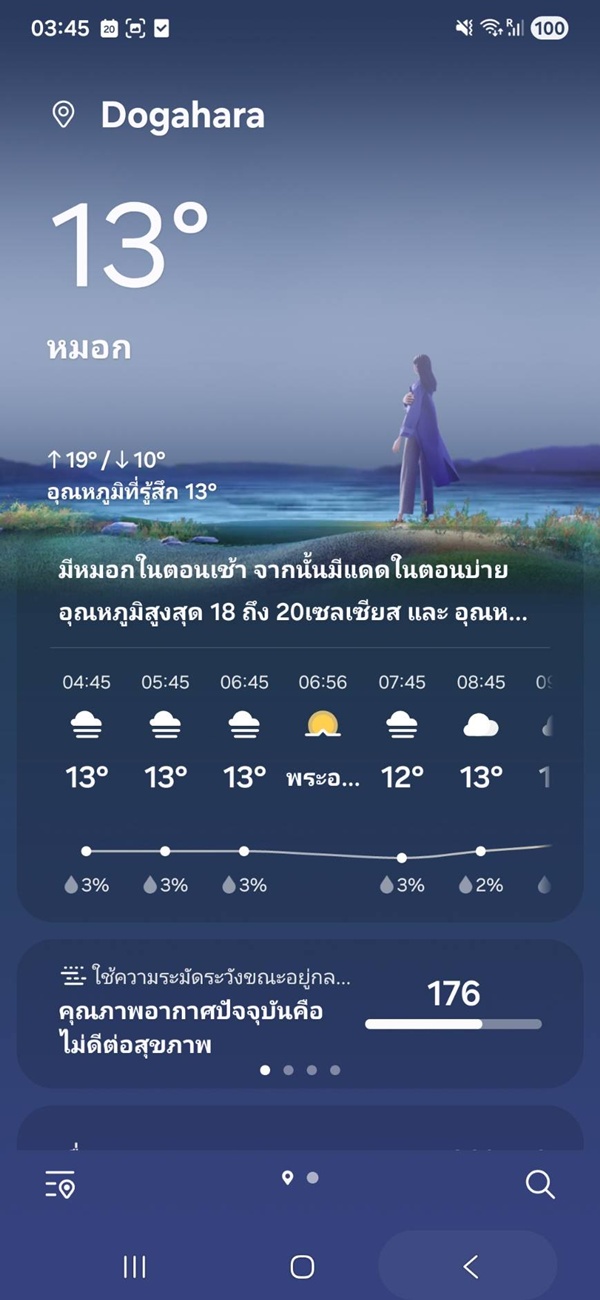The height and width of the screenshot is (1300, 600).
Task: Open the saved locations list icon
Action: (60, 1185)
